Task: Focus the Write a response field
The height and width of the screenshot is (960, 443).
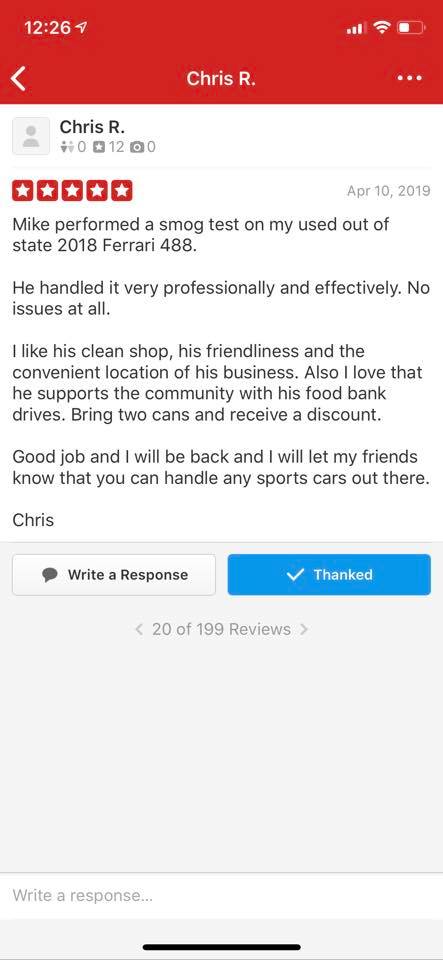Action: (x=222, y=895)
